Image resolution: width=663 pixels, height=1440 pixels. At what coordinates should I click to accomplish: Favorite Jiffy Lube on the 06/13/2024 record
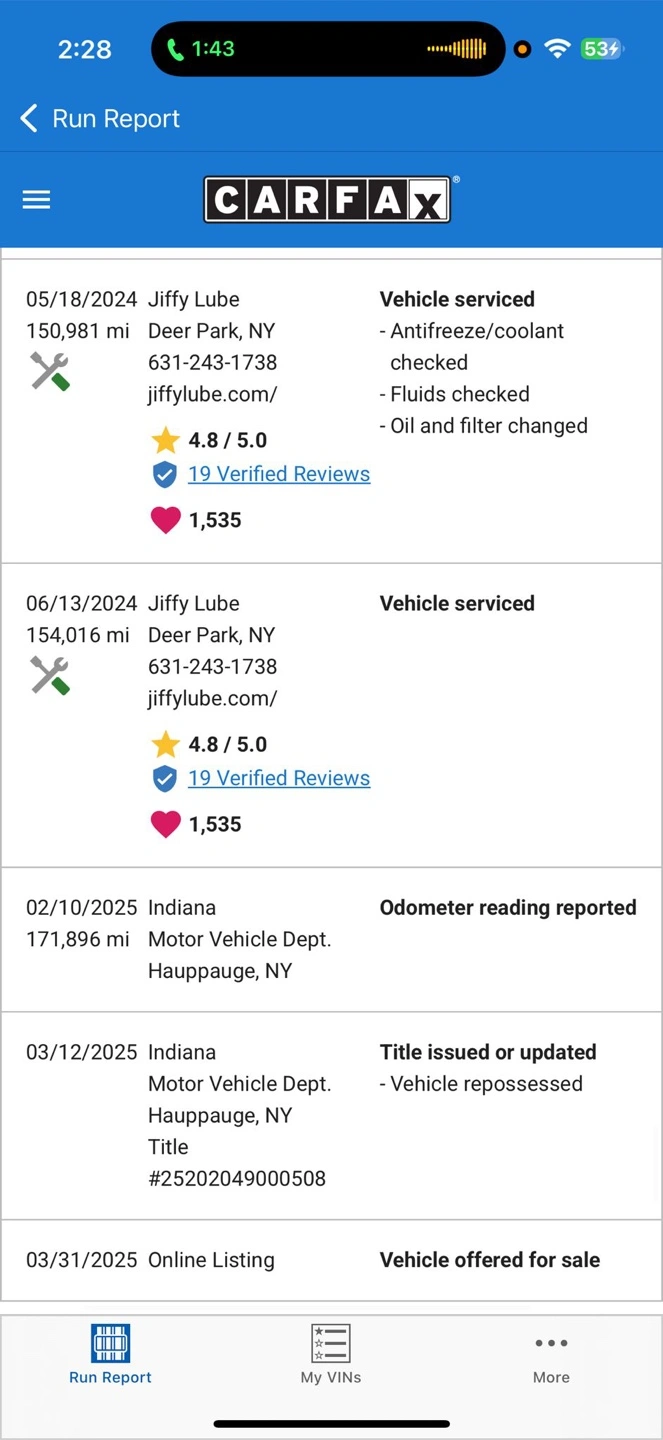(165, 824)
